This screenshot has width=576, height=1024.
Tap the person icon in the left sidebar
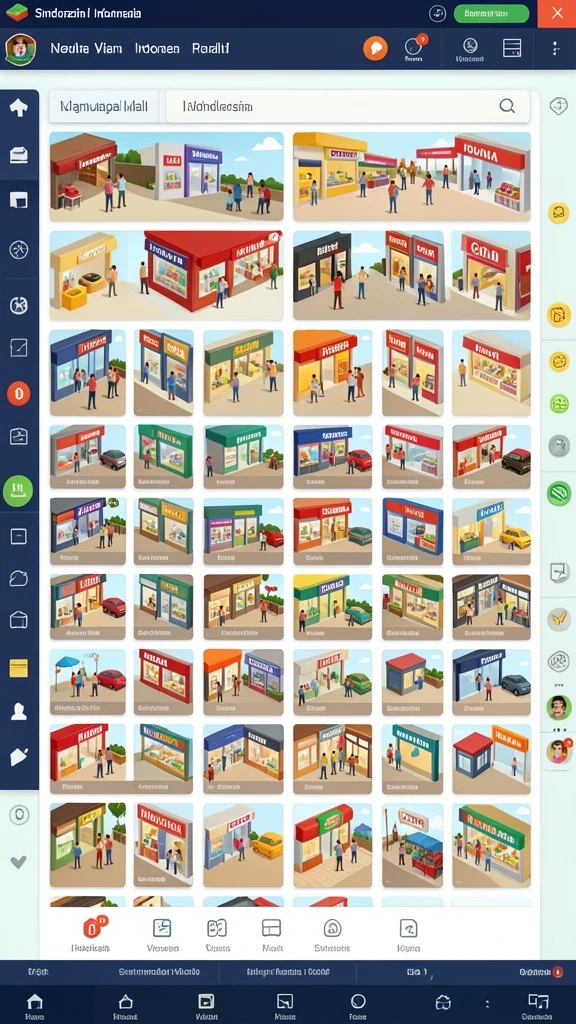[18, 712]
